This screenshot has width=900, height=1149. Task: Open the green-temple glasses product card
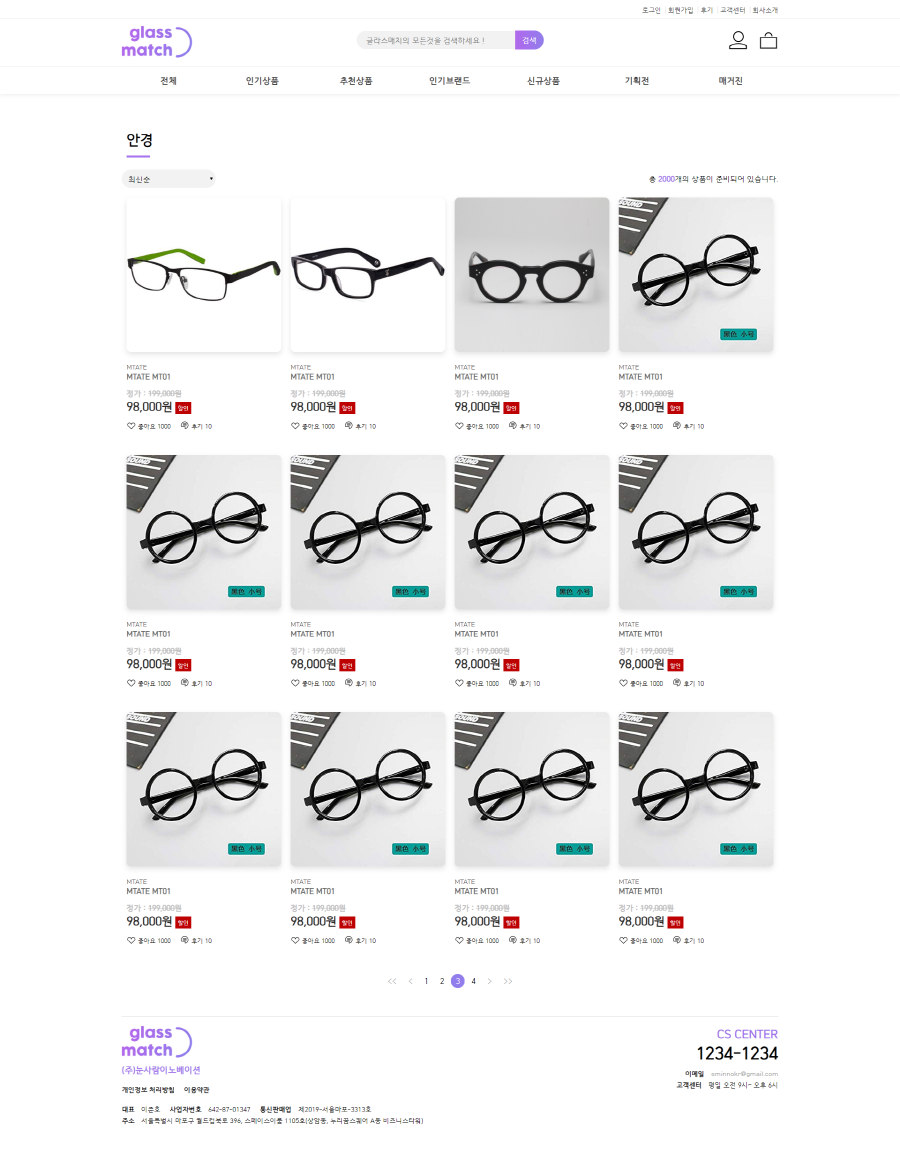pos(204,274)
